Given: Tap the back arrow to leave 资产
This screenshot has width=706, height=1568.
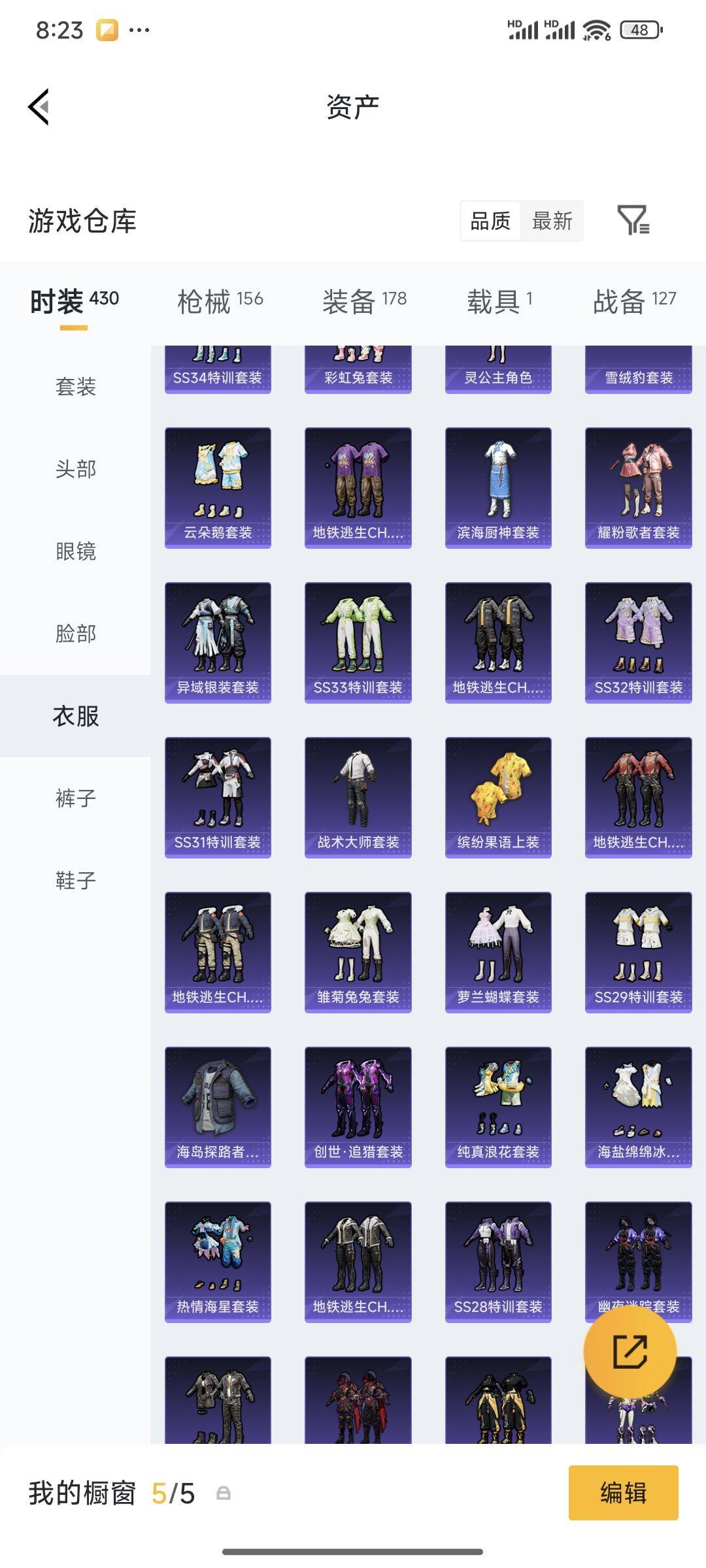Looking at the screenshot, I should (x=37, y=106).
